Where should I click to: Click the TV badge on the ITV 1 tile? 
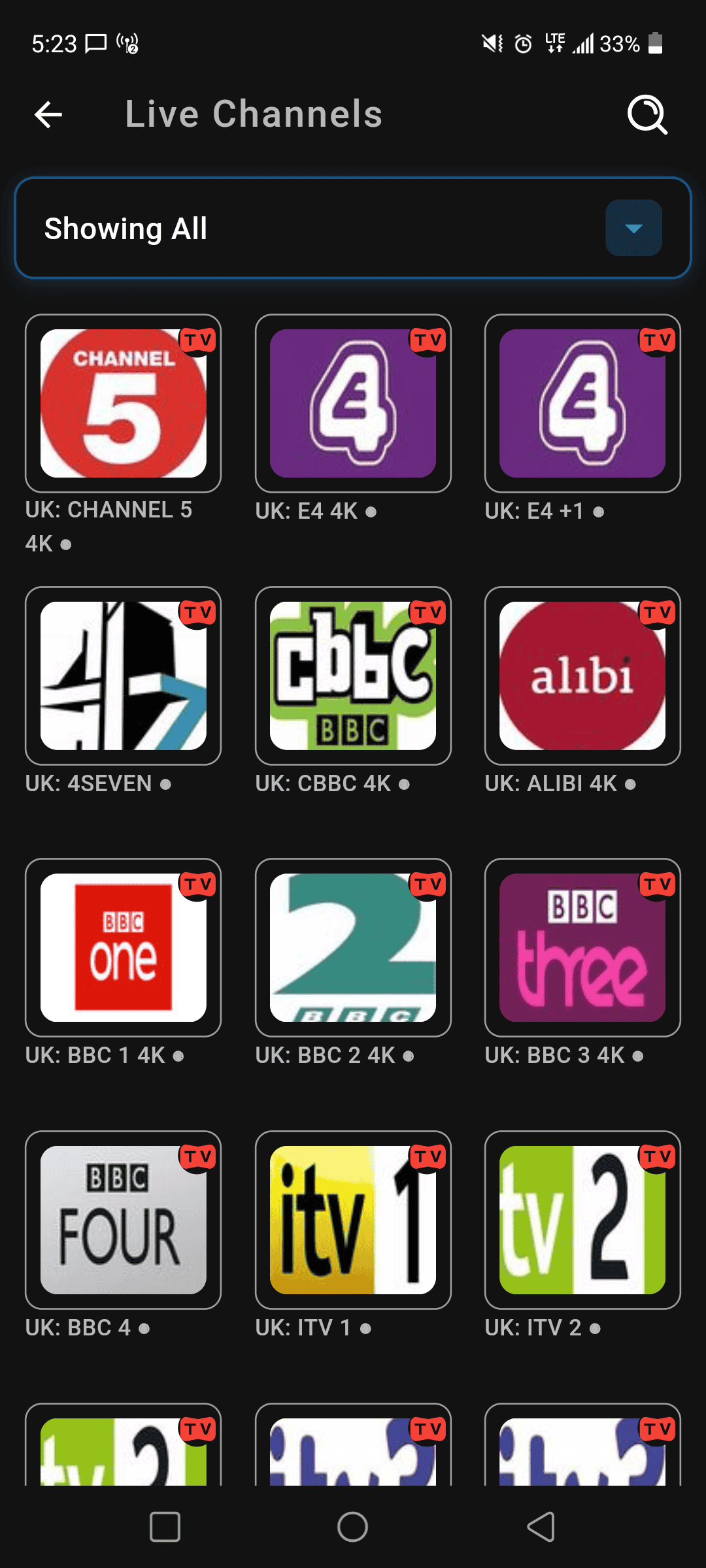point(427,1156)
